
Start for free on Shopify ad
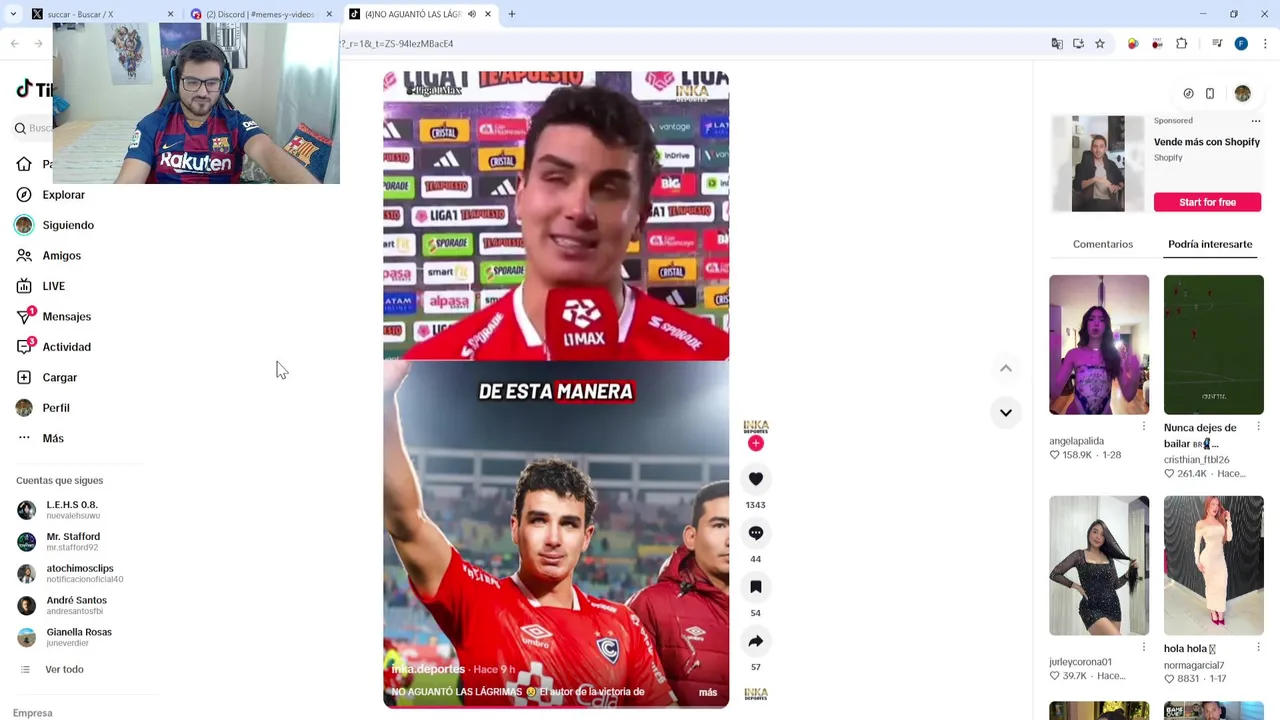pyautogui.click(x=1207, y=202)
